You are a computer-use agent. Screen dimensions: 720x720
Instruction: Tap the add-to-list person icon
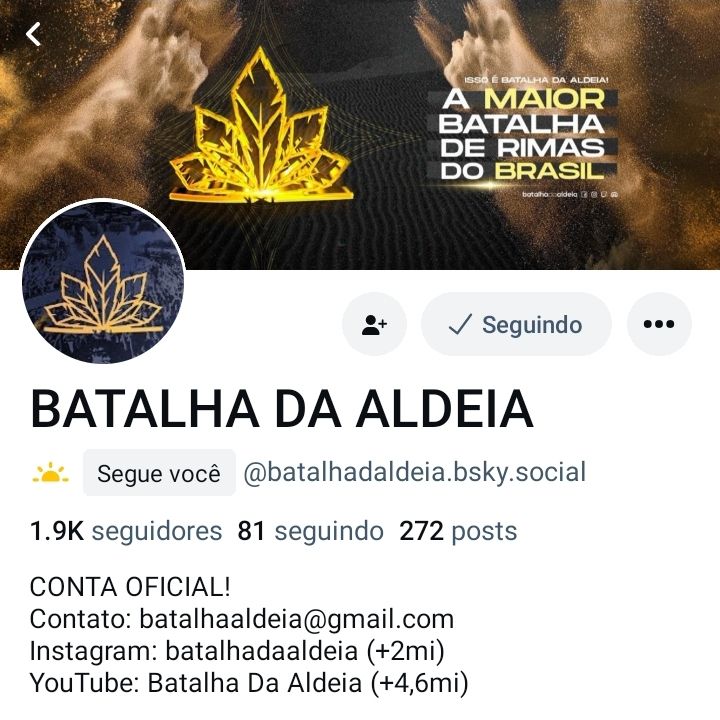coord(375,324)
